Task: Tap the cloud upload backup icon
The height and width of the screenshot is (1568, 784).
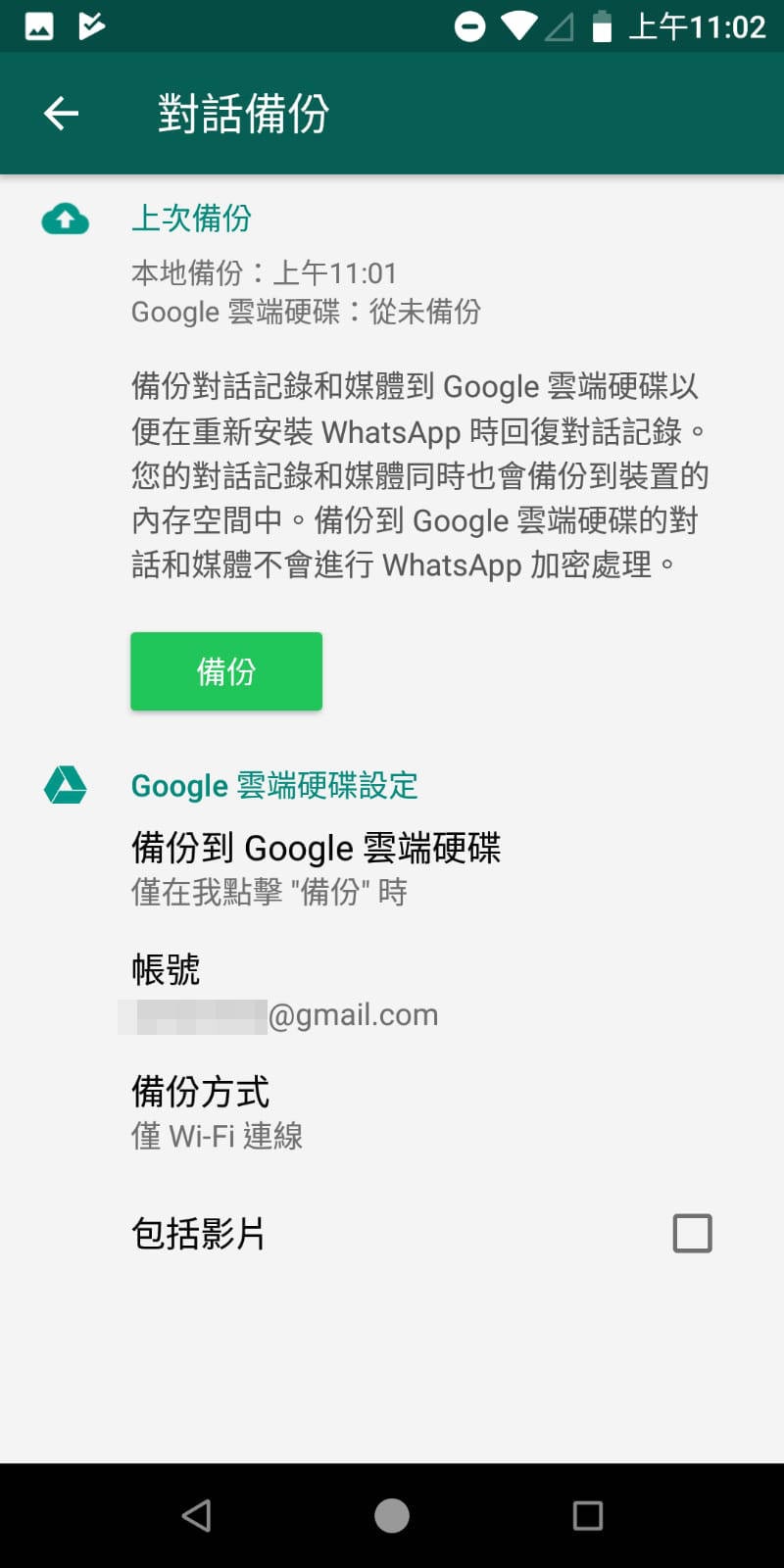Action: coord(64,218)
